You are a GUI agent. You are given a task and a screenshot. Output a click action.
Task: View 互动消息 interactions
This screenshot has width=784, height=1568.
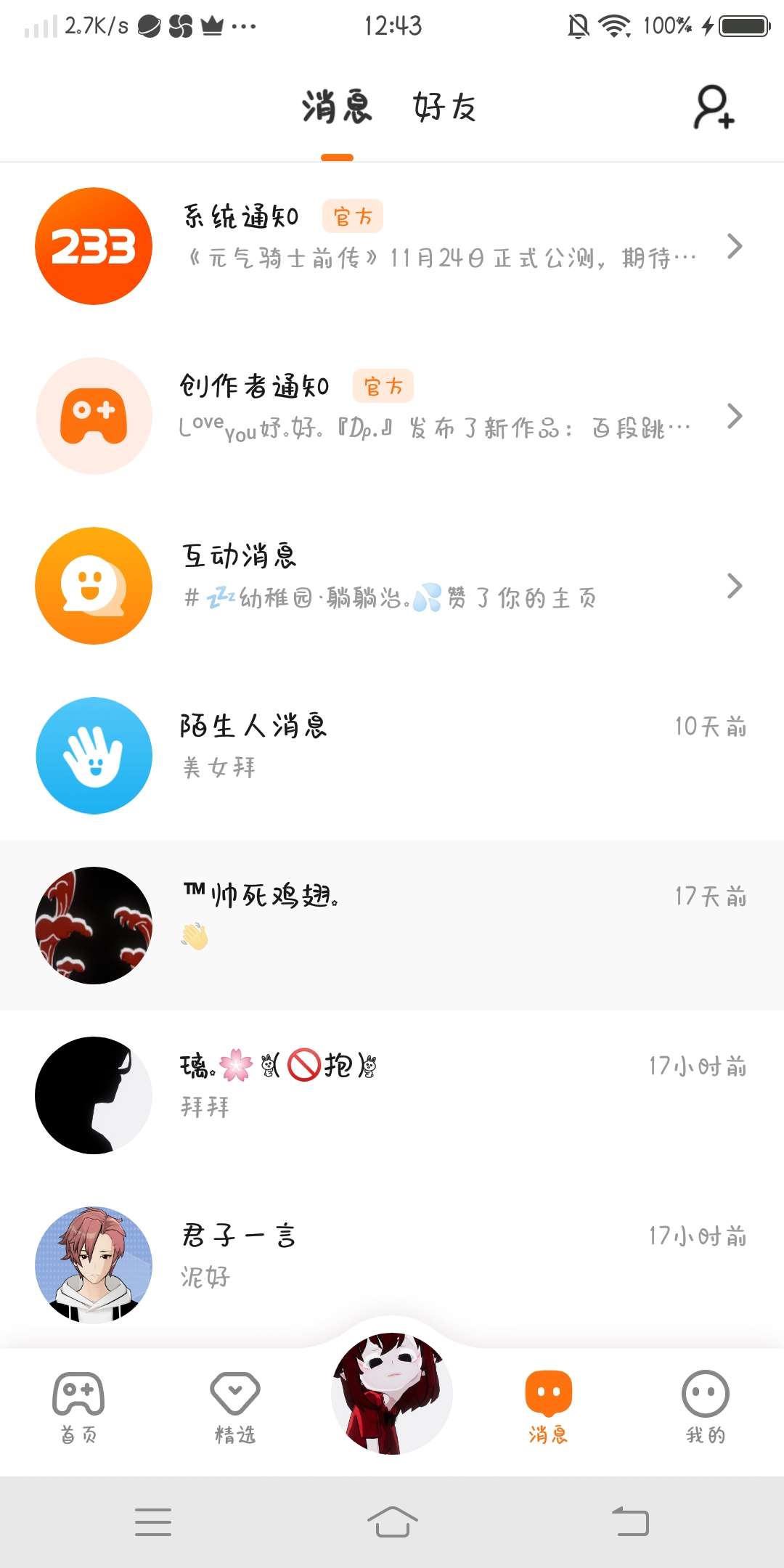click(392, 586)
